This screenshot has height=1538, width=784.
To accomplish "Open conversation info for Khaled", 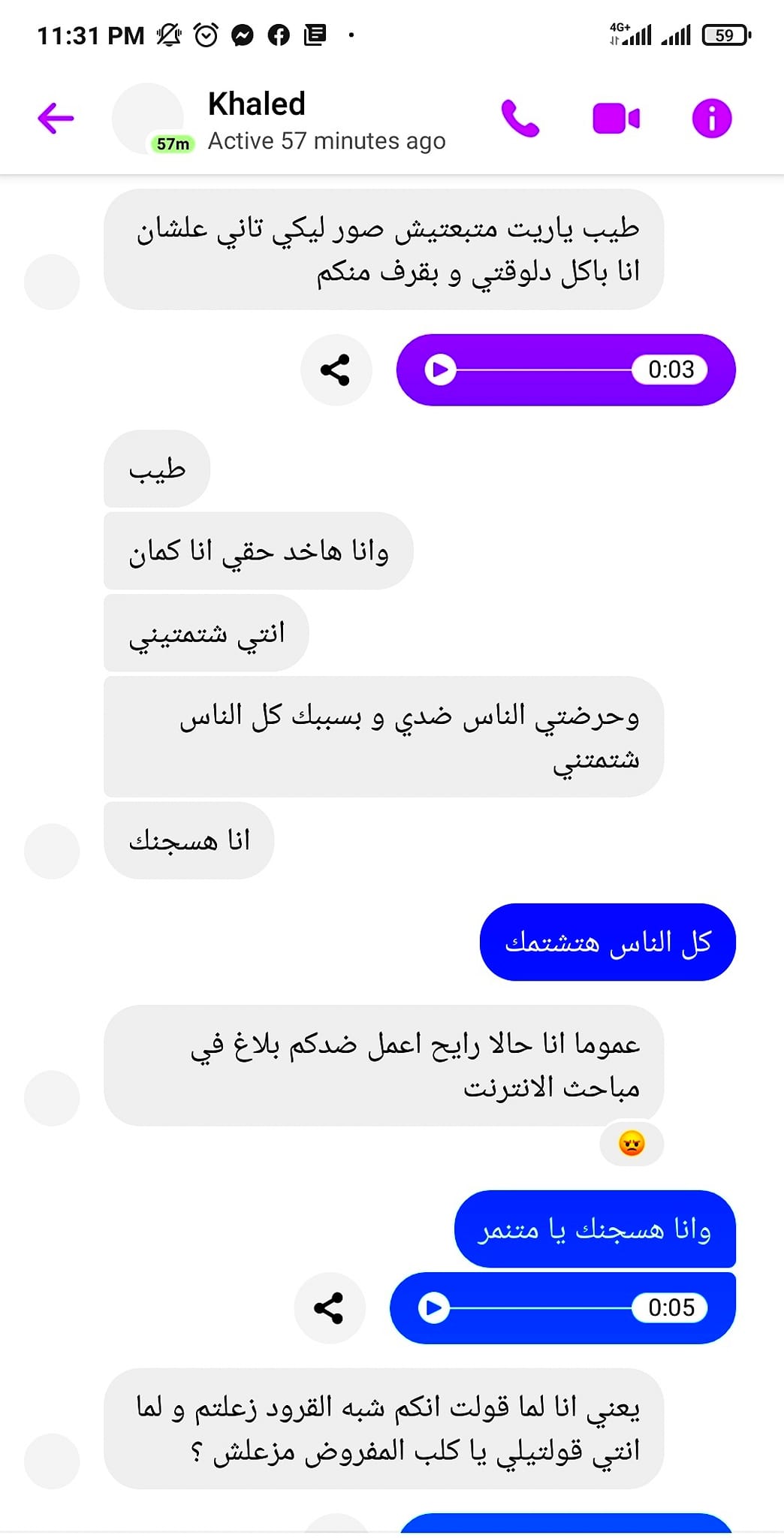I will [711, 119].
